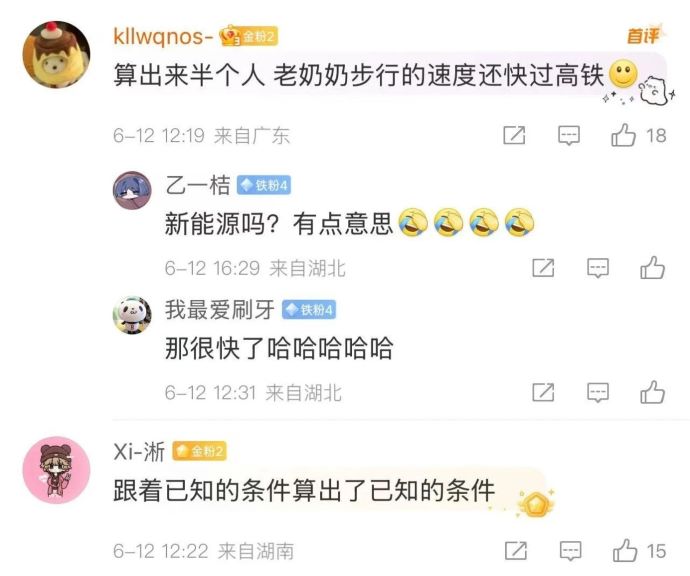Open username kllwqnos- profile
Screen dimensions: 690x576
point(163,36)
